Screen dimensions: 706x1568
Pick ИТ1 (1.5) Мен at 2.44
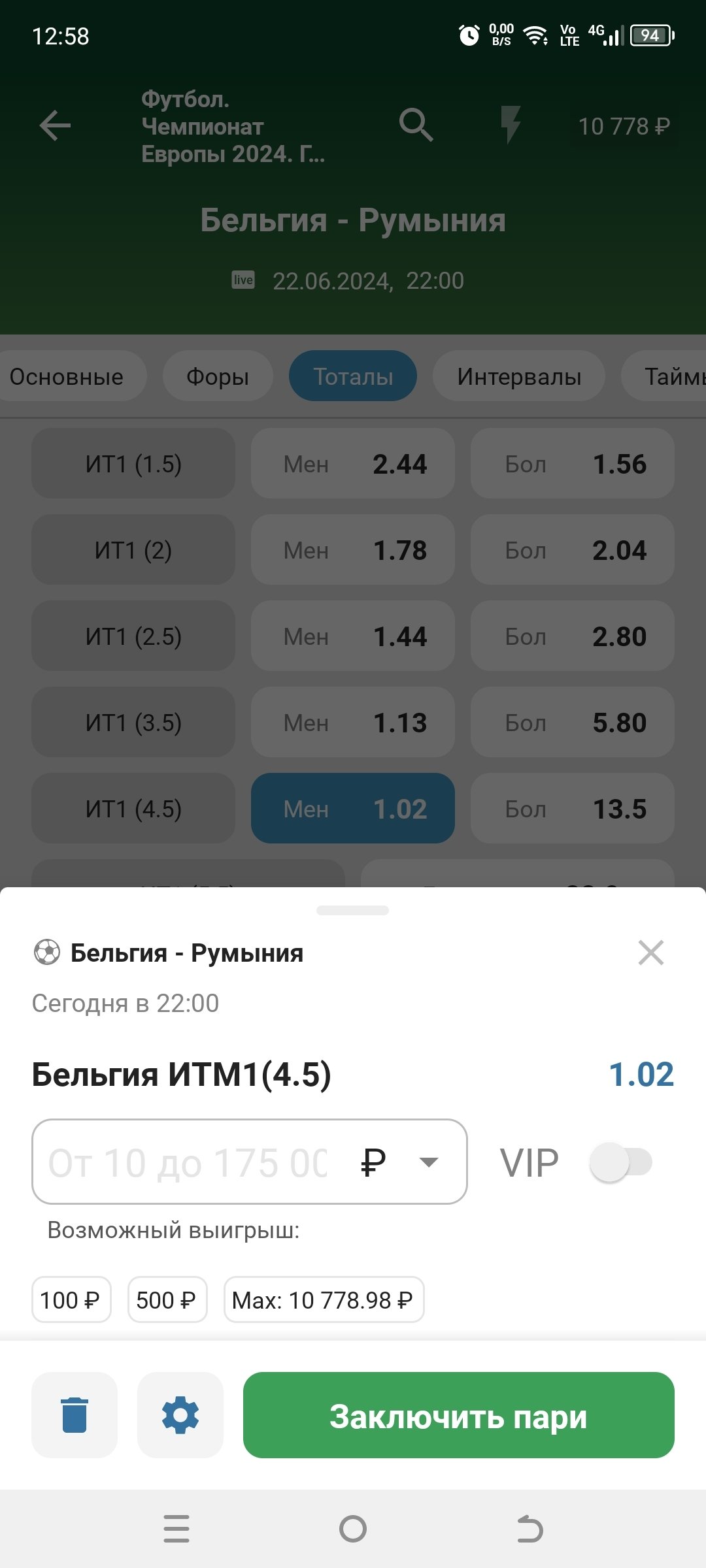pos(353,464)
